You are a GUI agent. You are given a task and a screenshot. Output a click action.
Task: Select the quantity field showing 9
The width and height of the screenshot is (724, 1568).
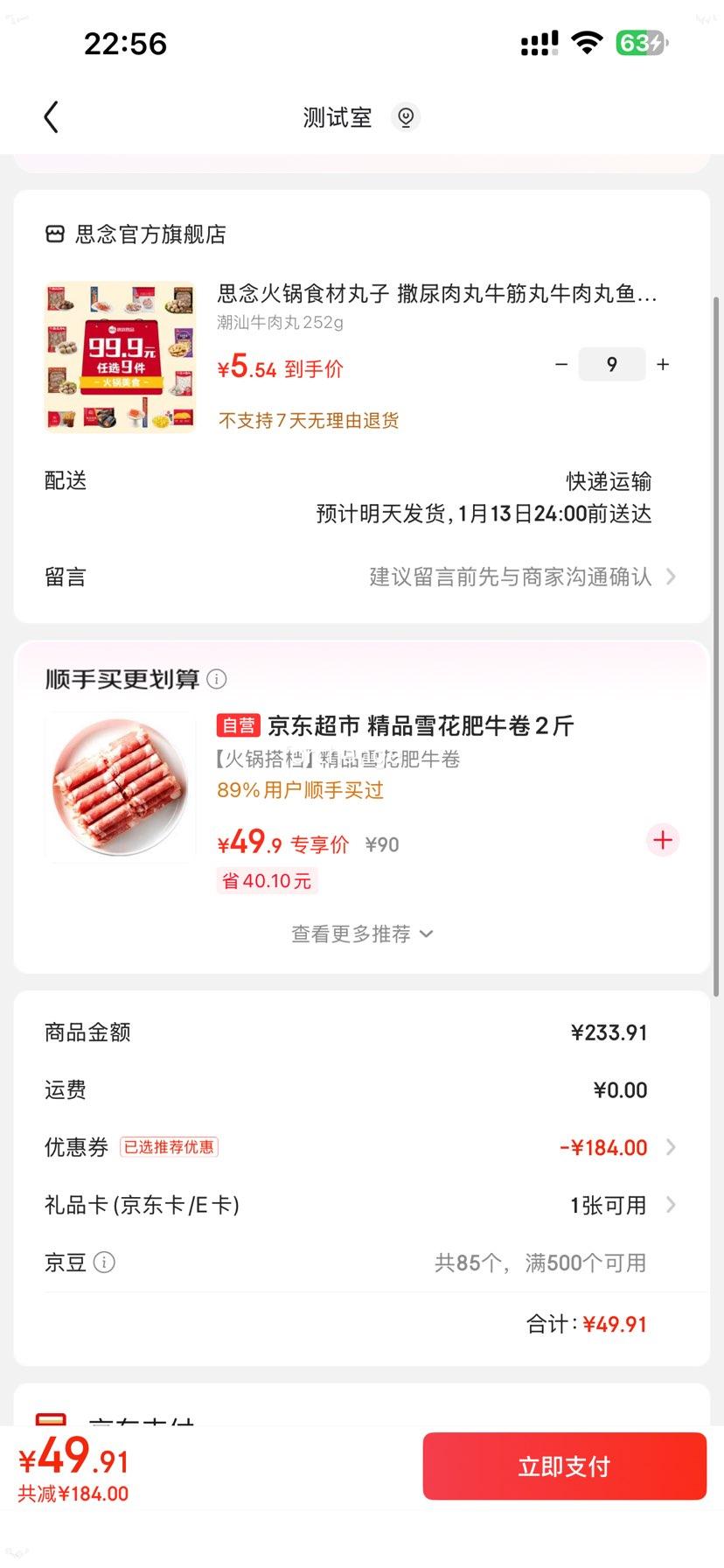[x=611, y=364]
